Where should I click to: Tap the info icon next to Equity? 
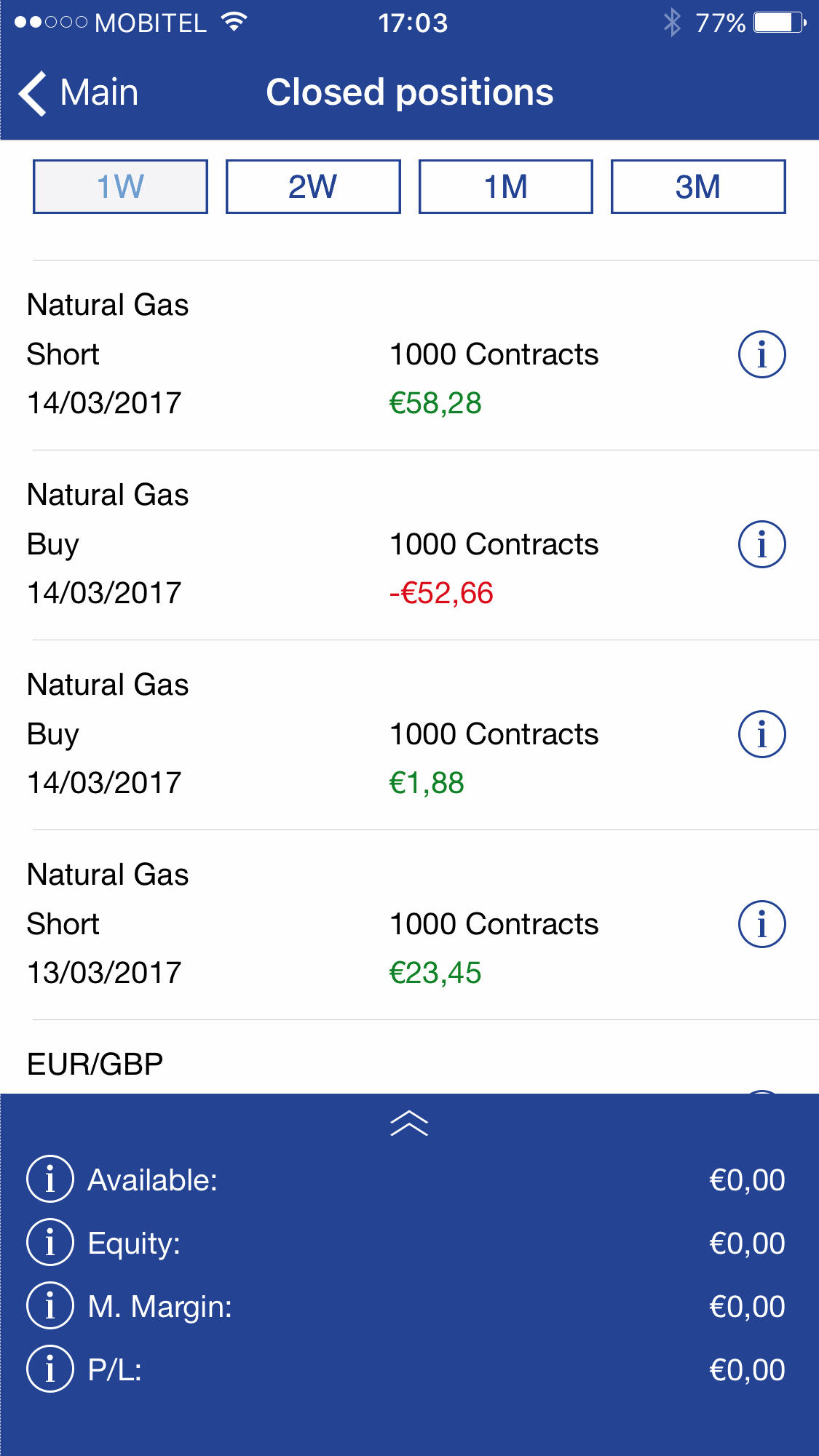(50, 1243)
